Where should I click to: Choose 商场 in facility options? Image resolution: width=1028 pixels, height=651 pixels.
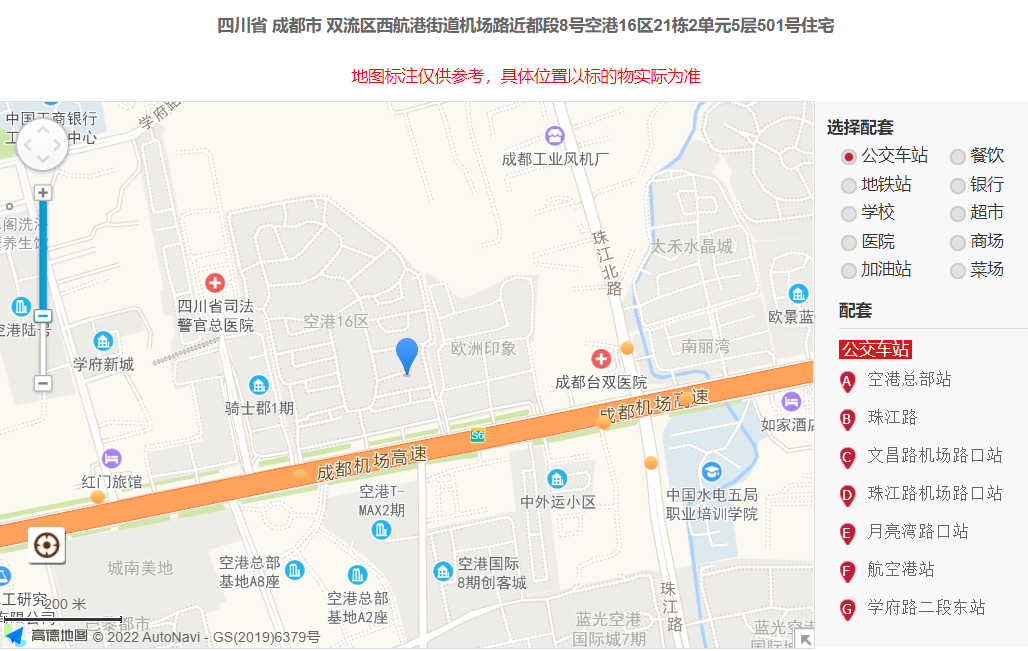click(x=958, y=242)
